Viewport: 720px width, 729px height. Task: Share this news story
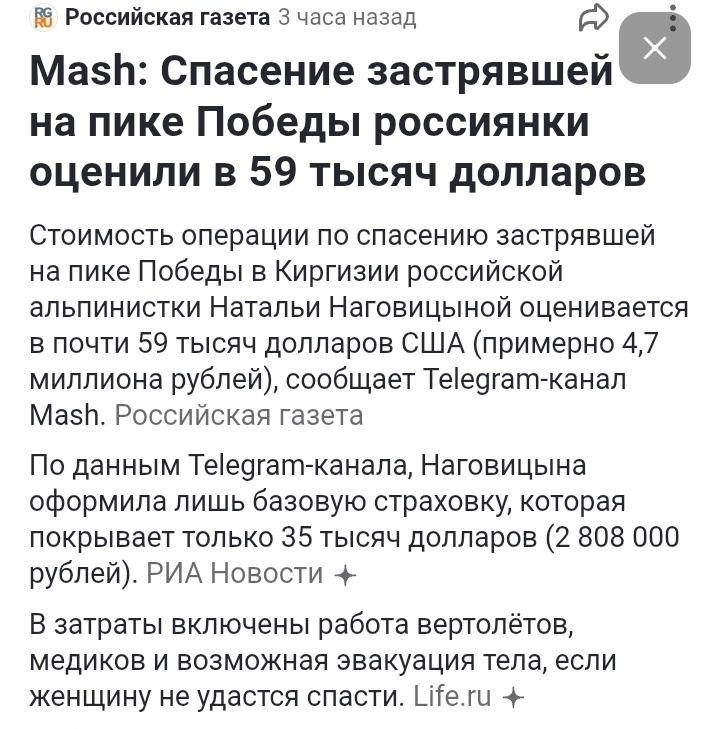[594, 17]
